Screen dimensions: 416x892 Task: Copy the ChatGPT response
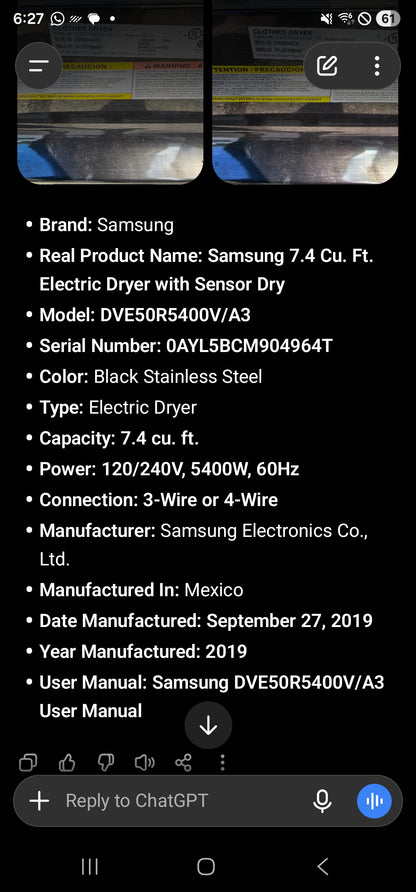point(28,762)
